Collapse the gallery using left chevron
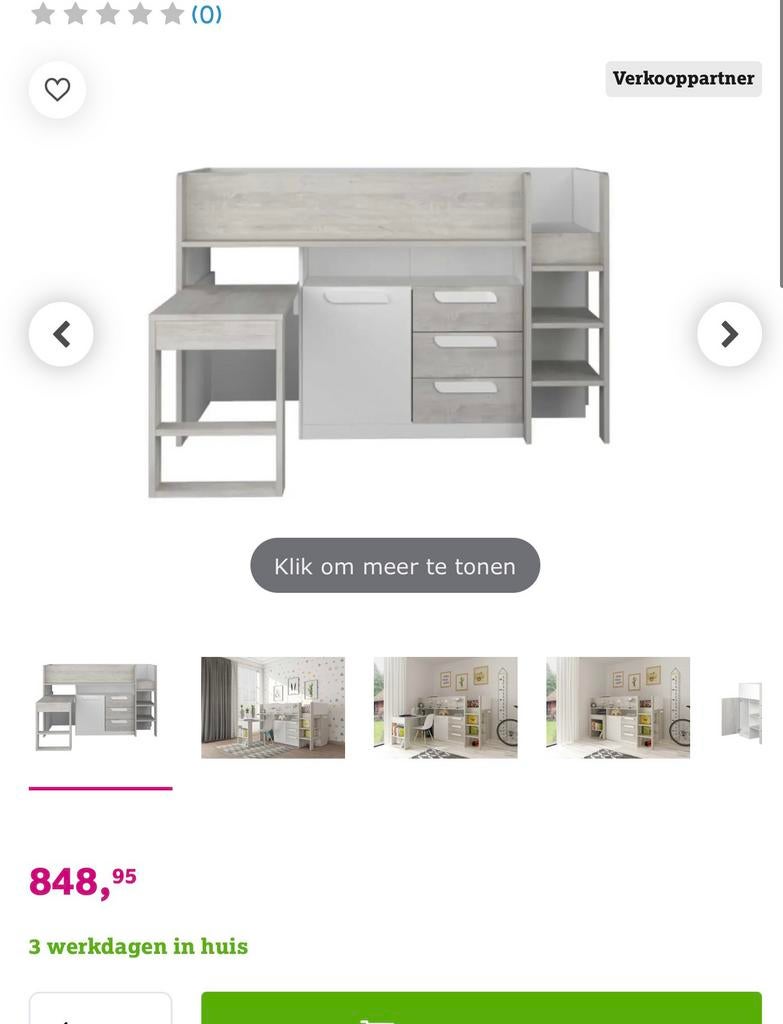 point(61,333)
